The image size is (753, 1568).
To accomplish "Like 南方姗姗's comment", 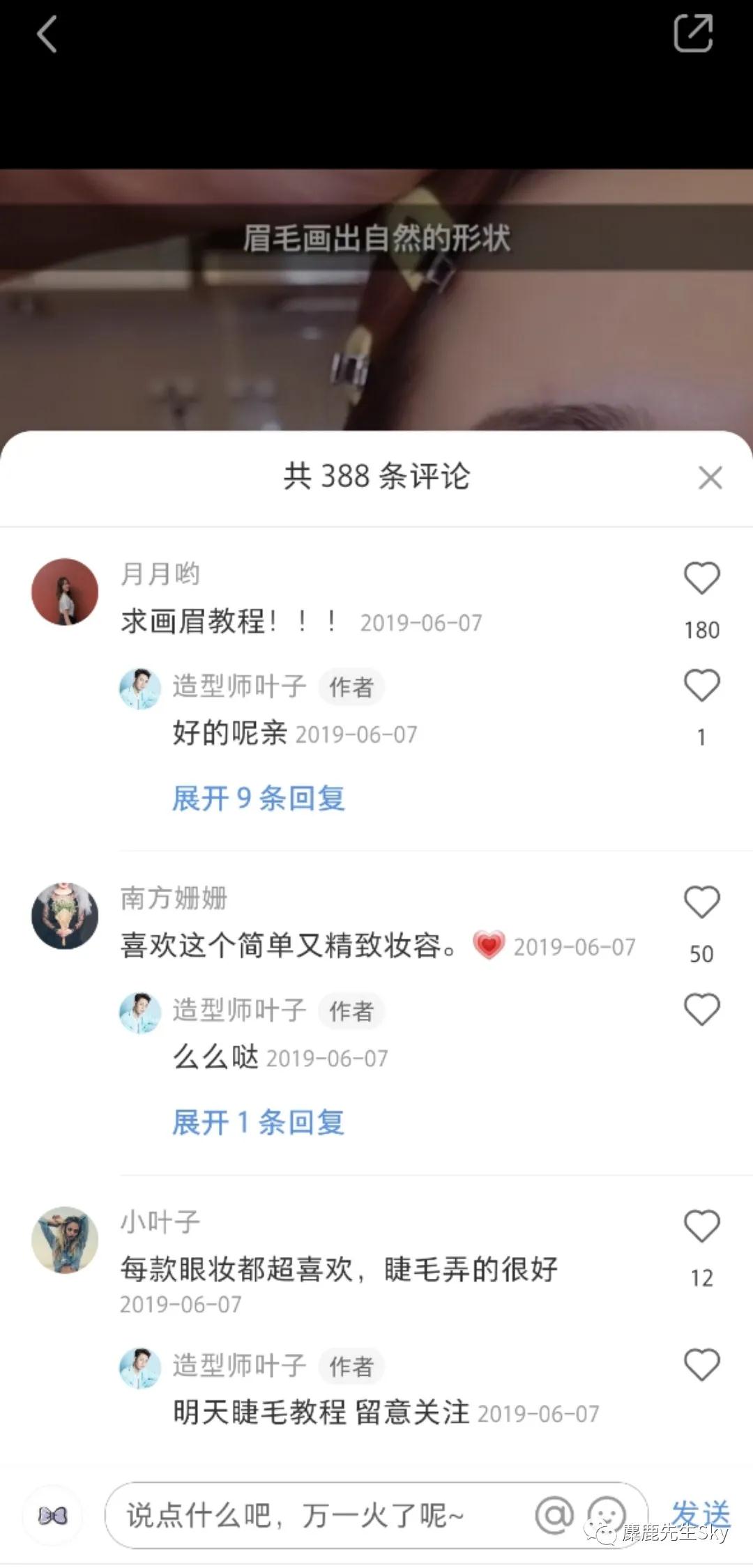I will (701, 902).
